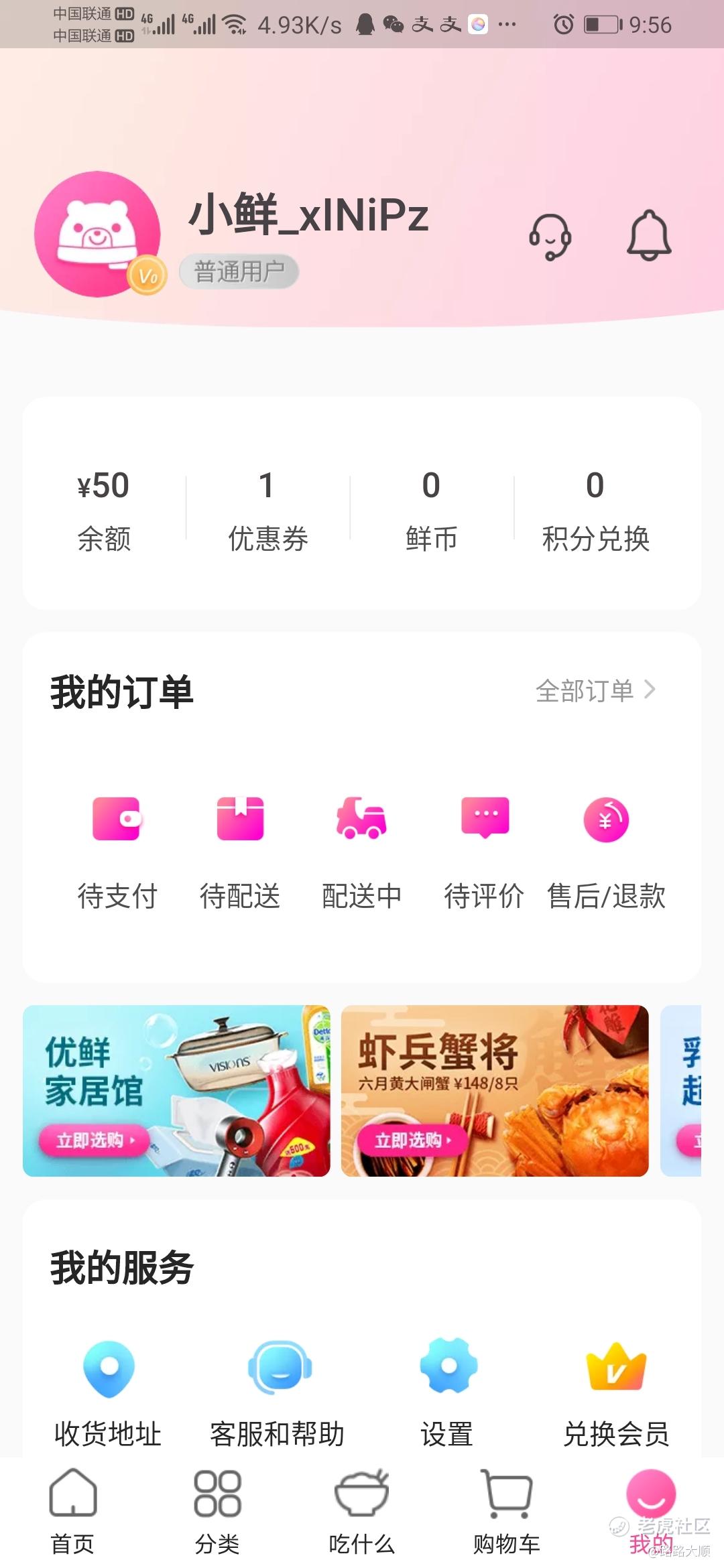Check 配送中 orders in delivery
This screenshot has width=724, height=1568.
361,852
